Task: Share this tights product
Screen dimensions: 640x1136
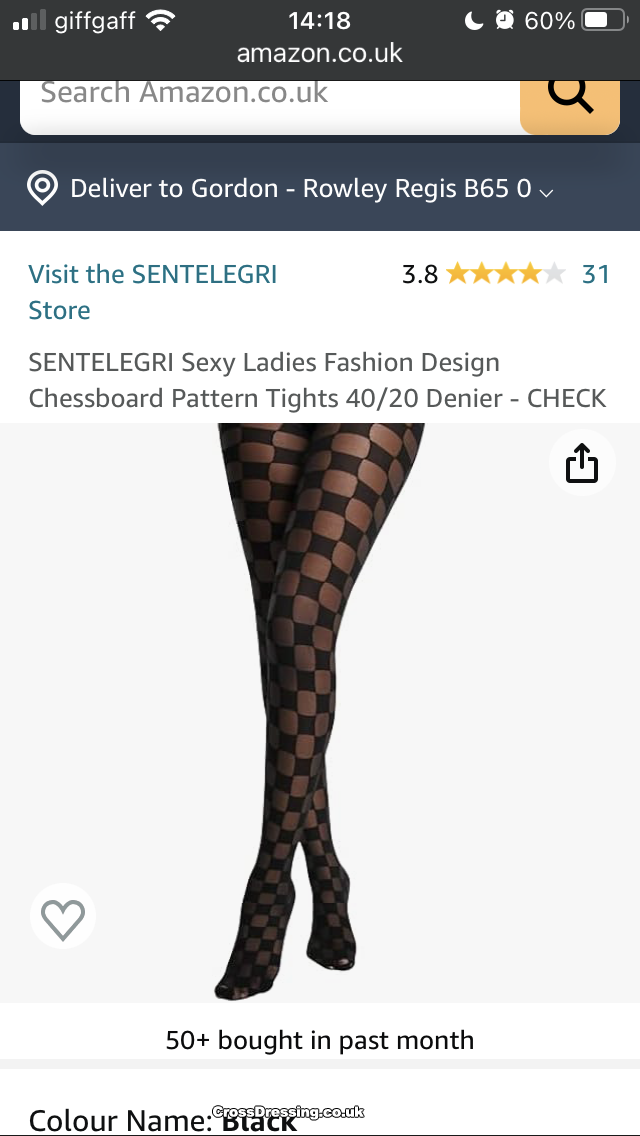Action: [582, 463]
